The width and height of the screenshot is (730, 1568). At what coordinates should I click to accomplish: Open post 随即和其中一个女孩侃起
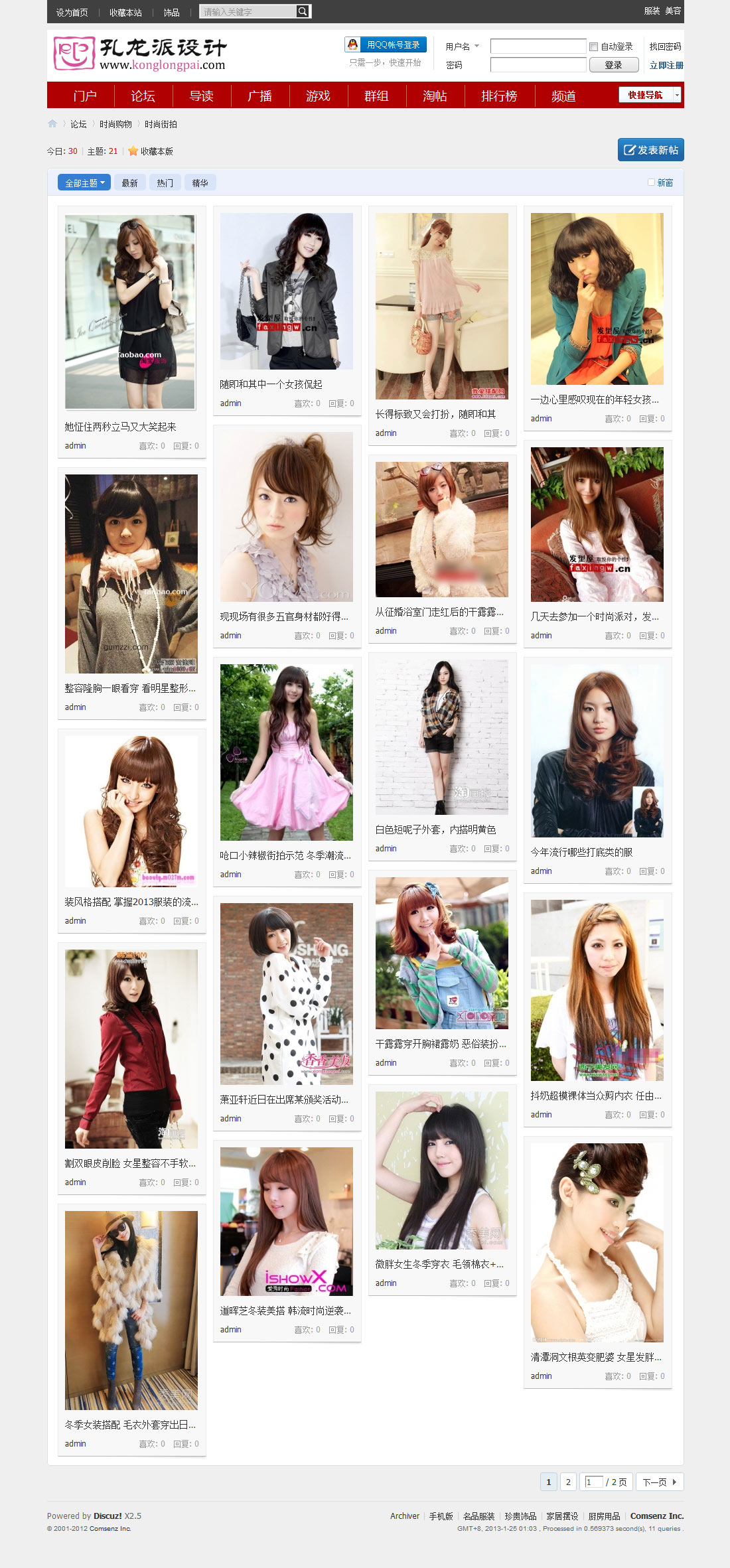click(271, 384)
